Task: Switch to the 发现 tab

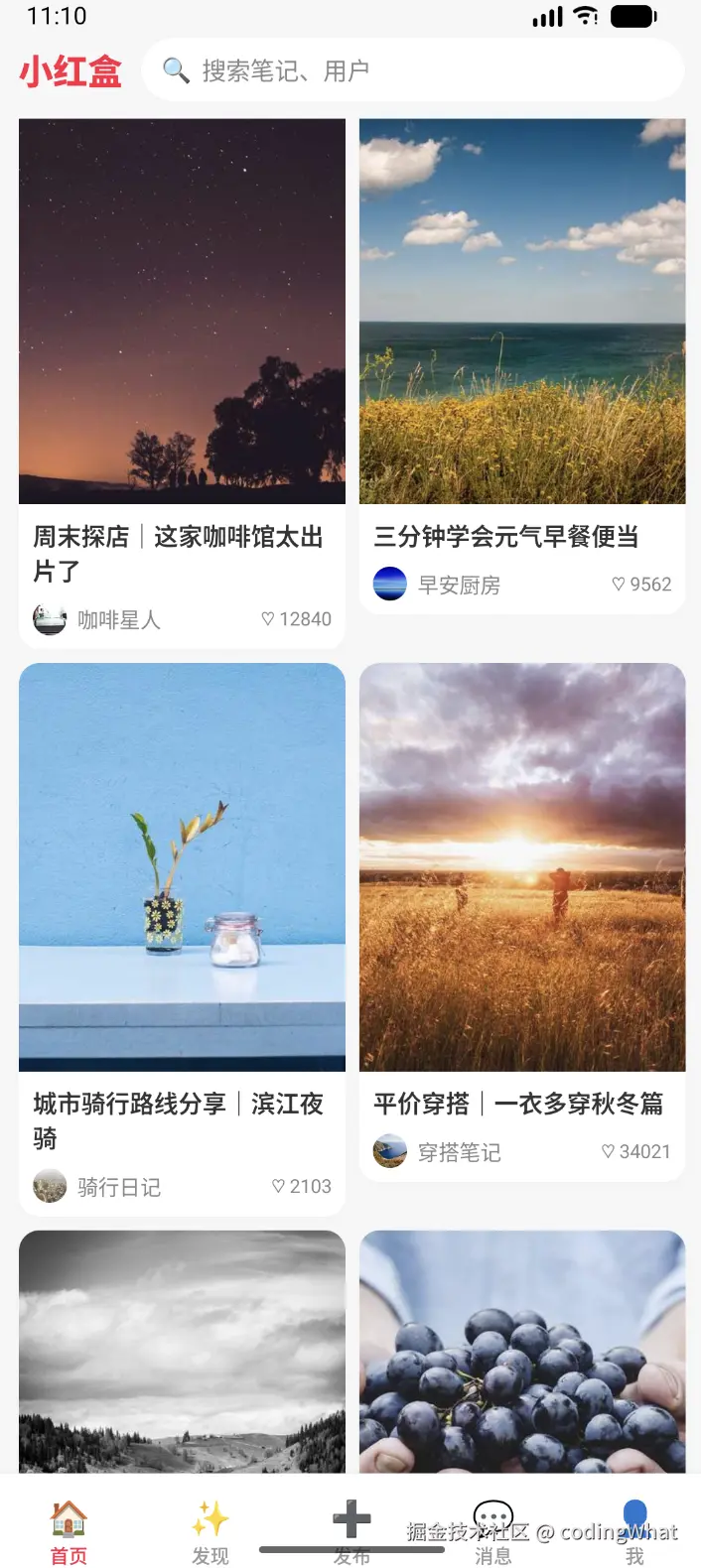Action: [x=210, y=1532]
